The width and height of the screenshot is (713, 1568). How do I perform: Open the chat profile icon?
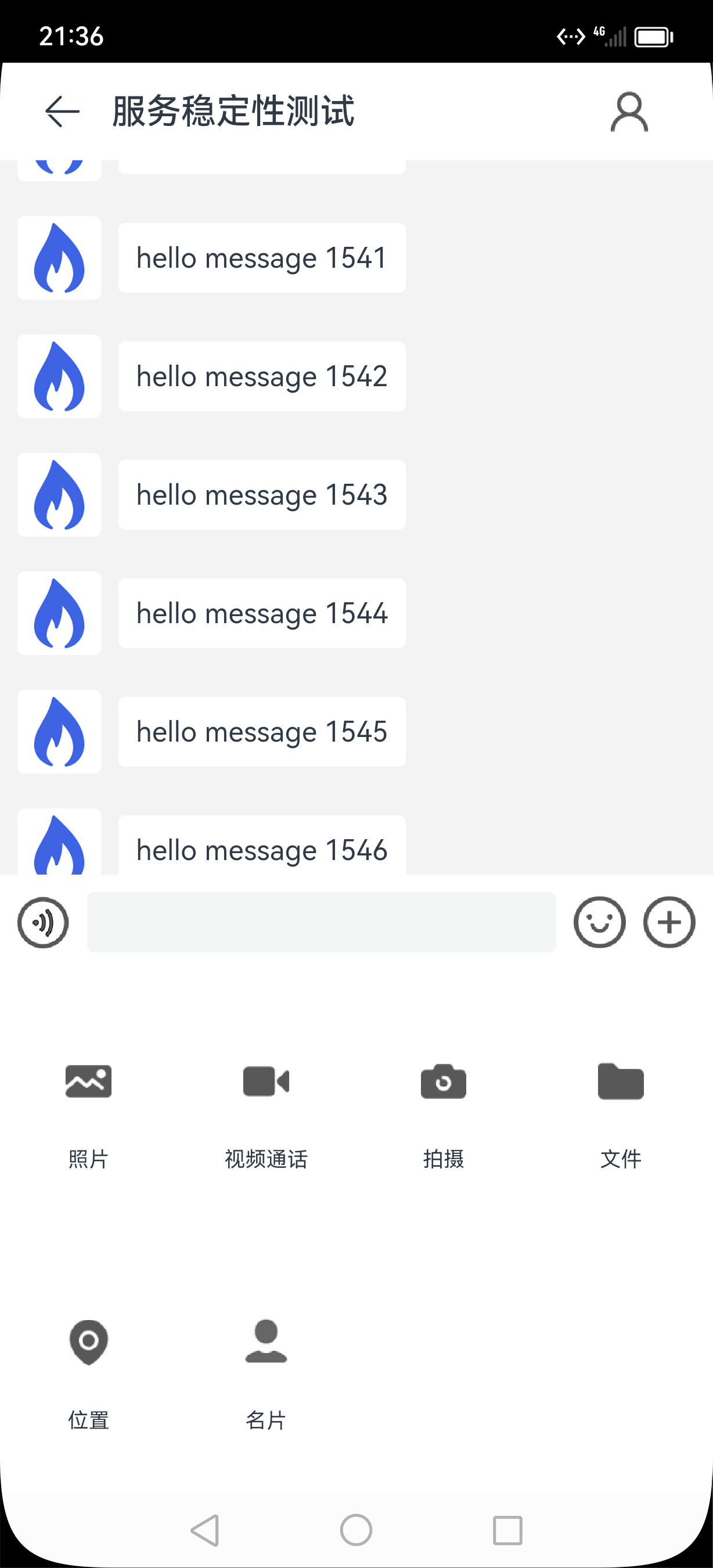click(x=629, y=112)
